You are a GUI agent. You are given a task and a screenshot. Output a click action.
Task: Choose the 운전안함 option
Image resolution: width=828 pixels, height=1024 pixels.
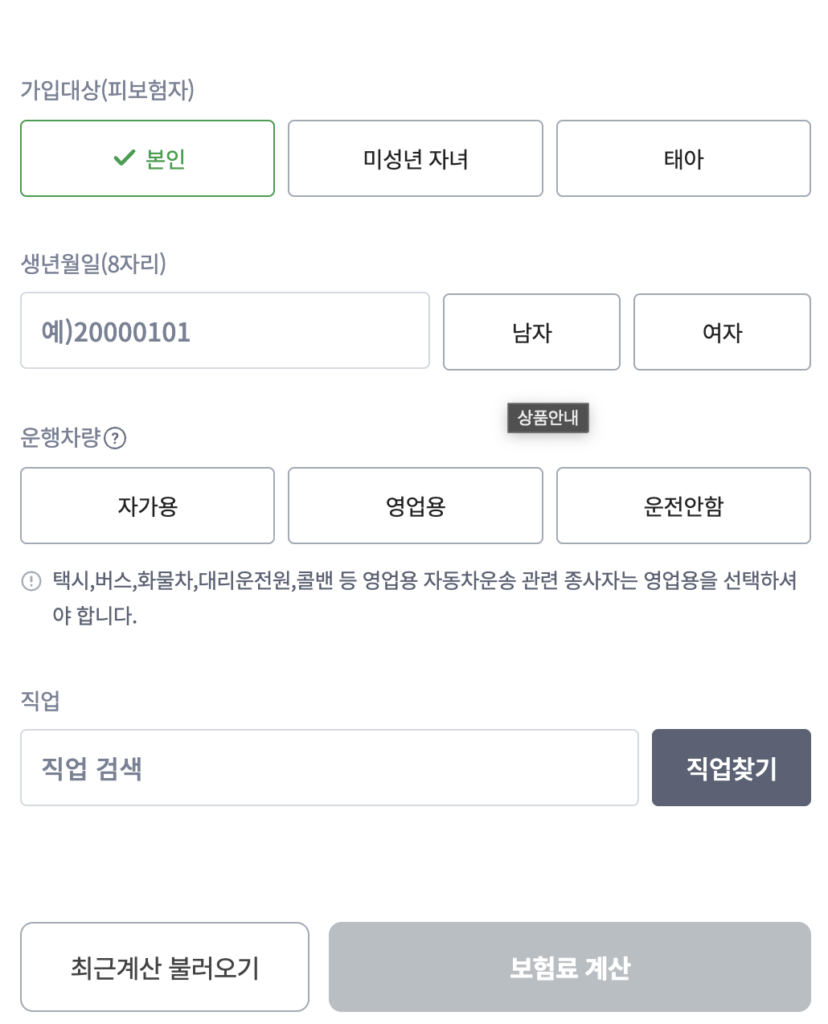pos(683,505)
